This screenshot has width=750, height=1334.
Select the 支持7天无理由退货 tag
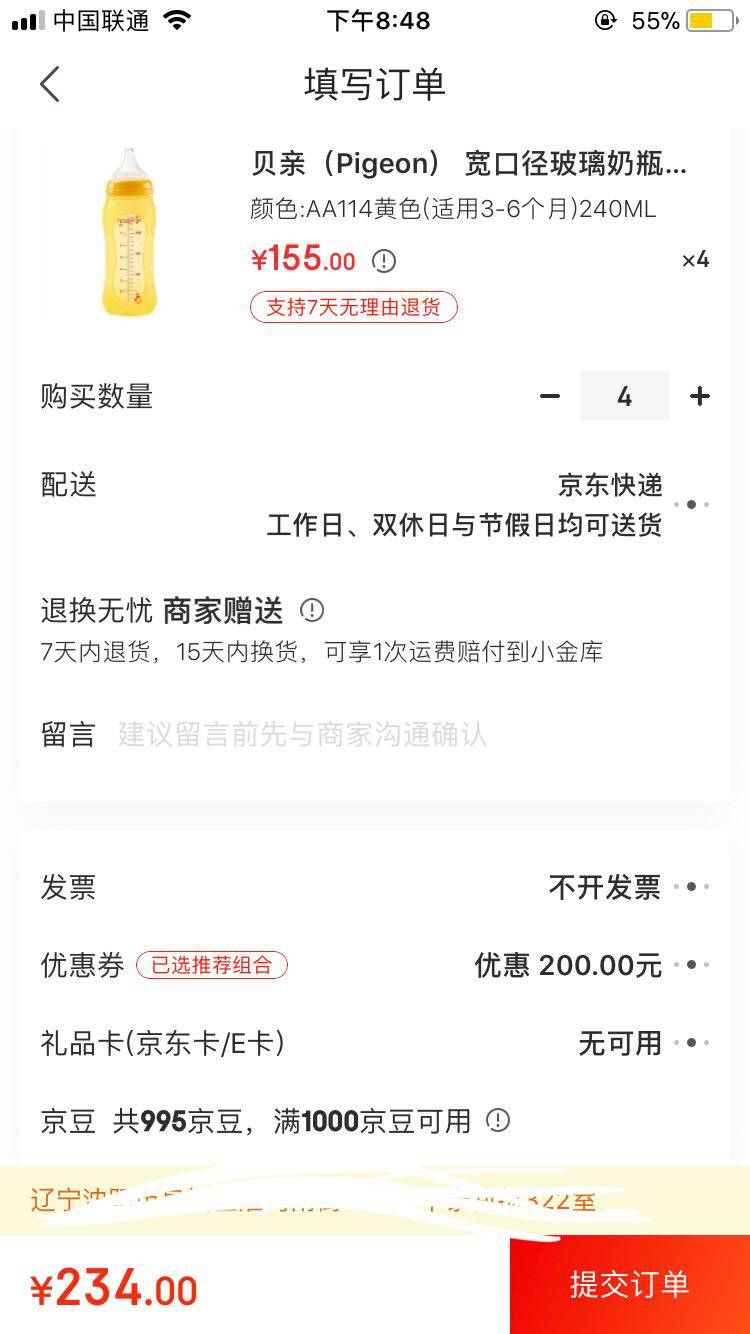pyautogui.click(x=354, y=307)
